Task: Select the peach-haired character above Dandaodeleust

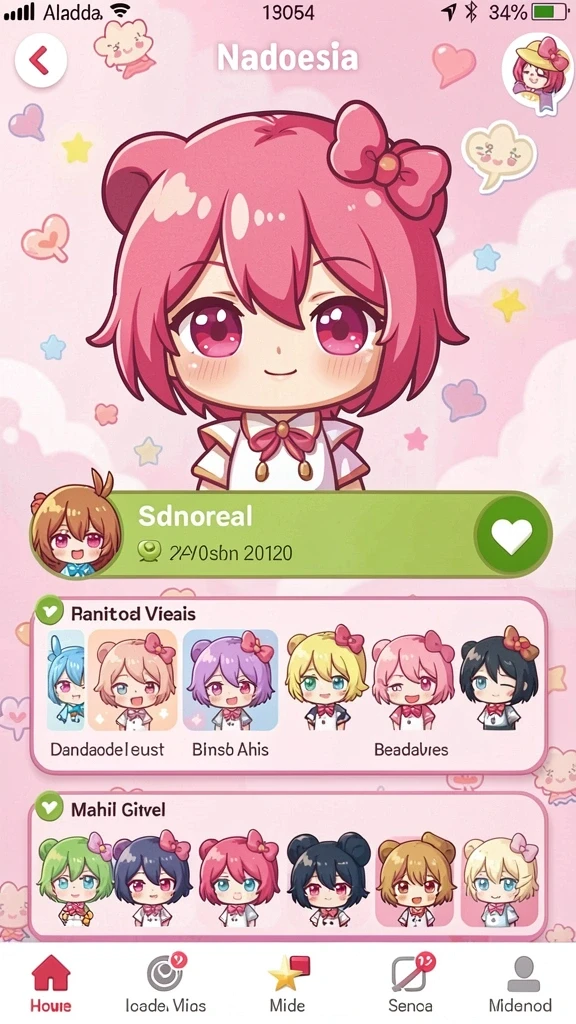Action: tap(133, 680)
